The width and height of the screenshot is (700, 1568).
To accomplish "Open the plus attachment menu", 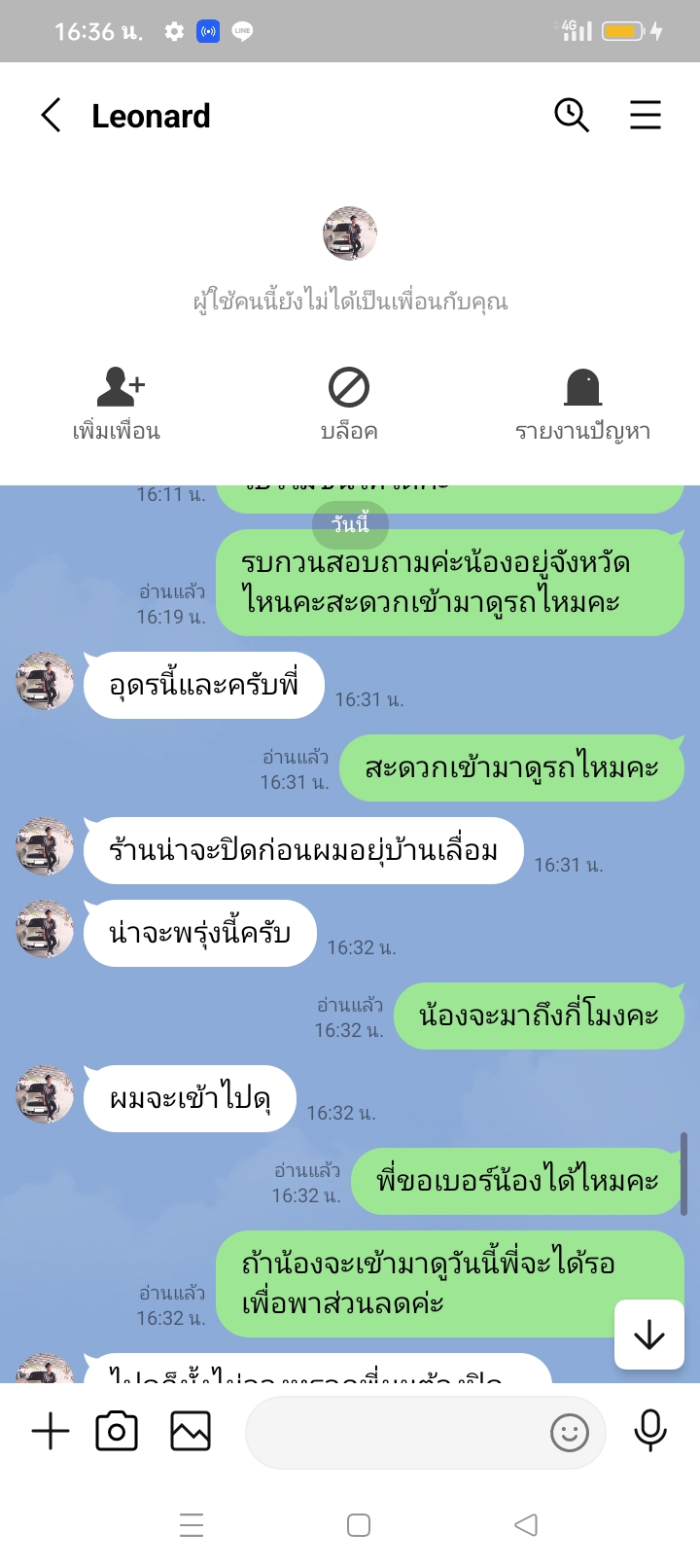I will (x=51, y=1432).
